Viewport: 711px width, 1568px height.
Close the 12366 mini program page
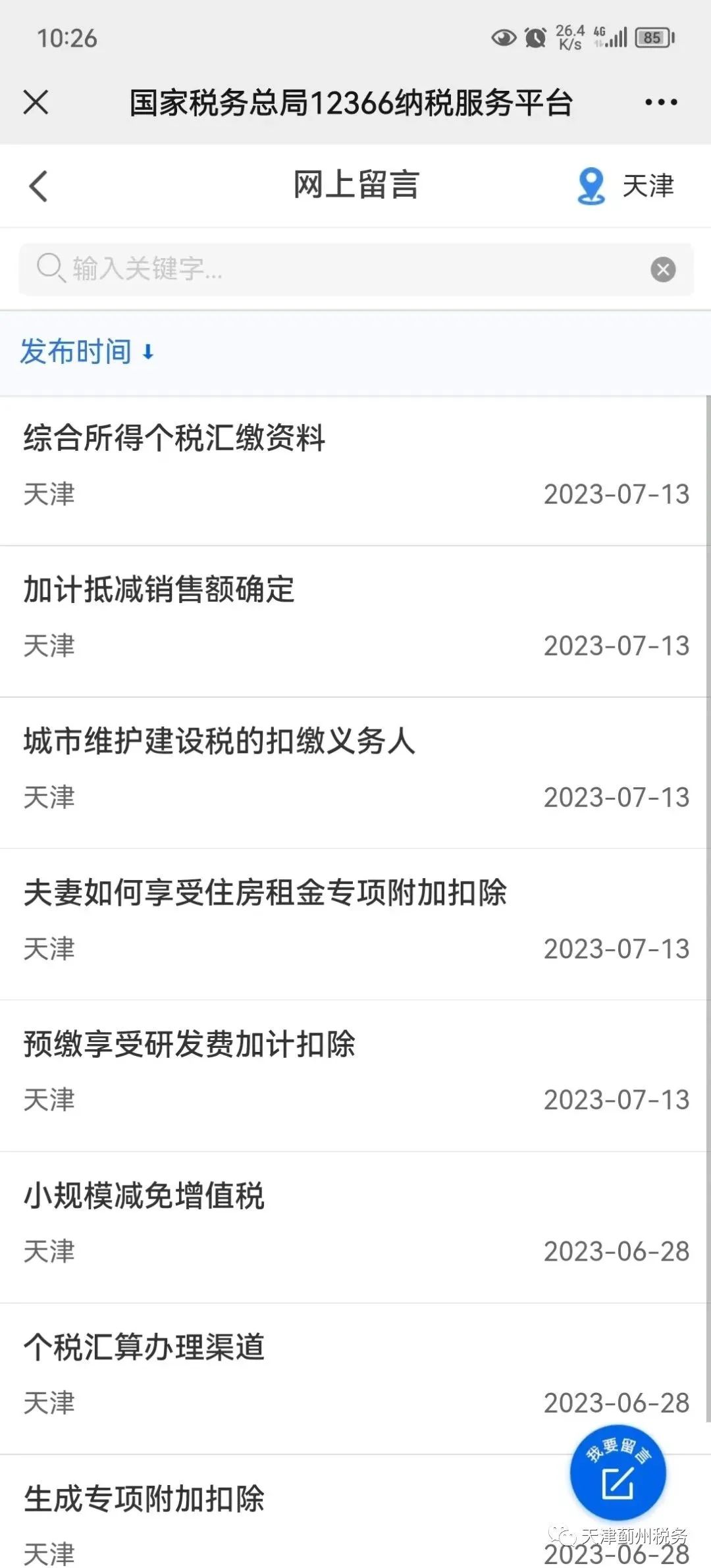(x=36, y=103)
